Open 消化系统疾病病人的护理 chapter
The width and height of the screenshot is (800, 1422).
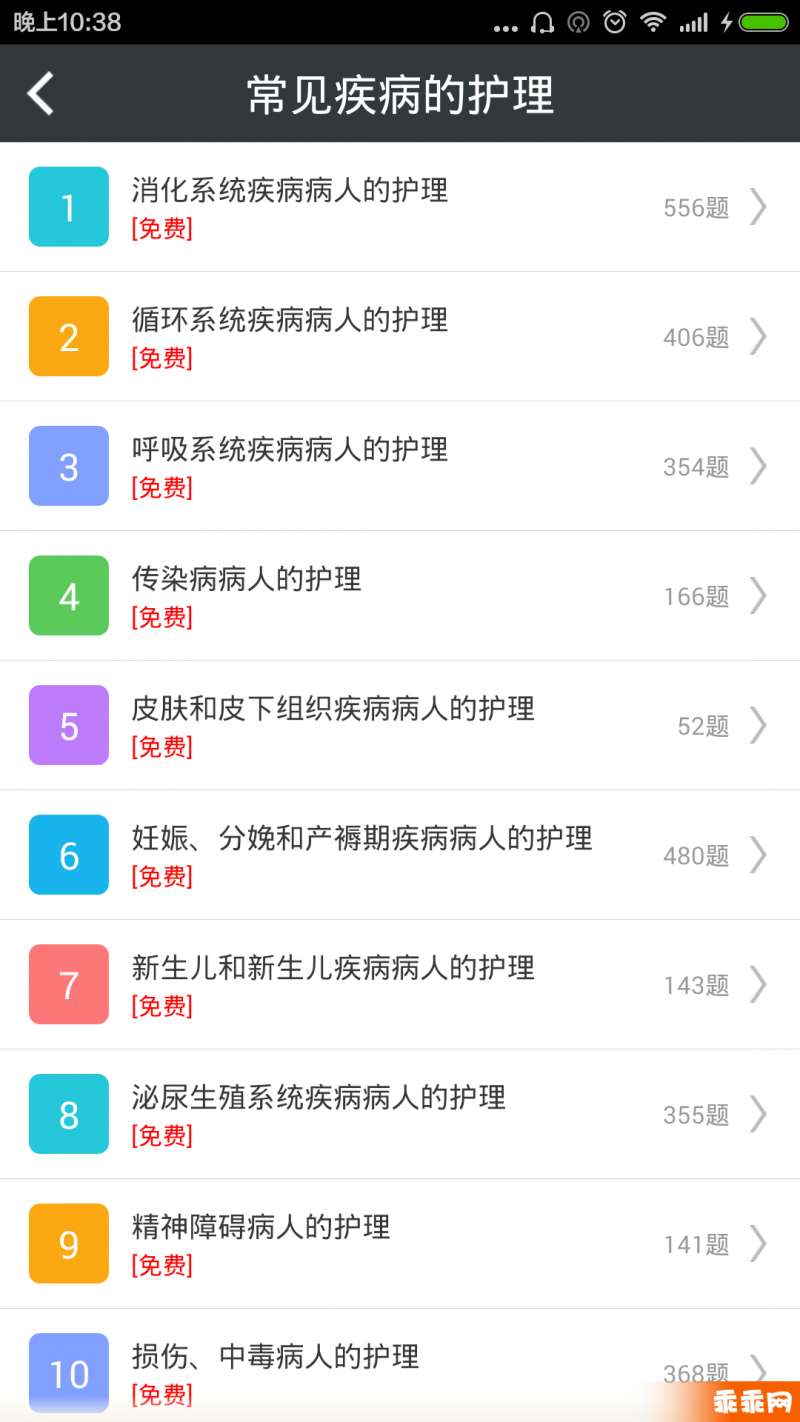point(400,207)
